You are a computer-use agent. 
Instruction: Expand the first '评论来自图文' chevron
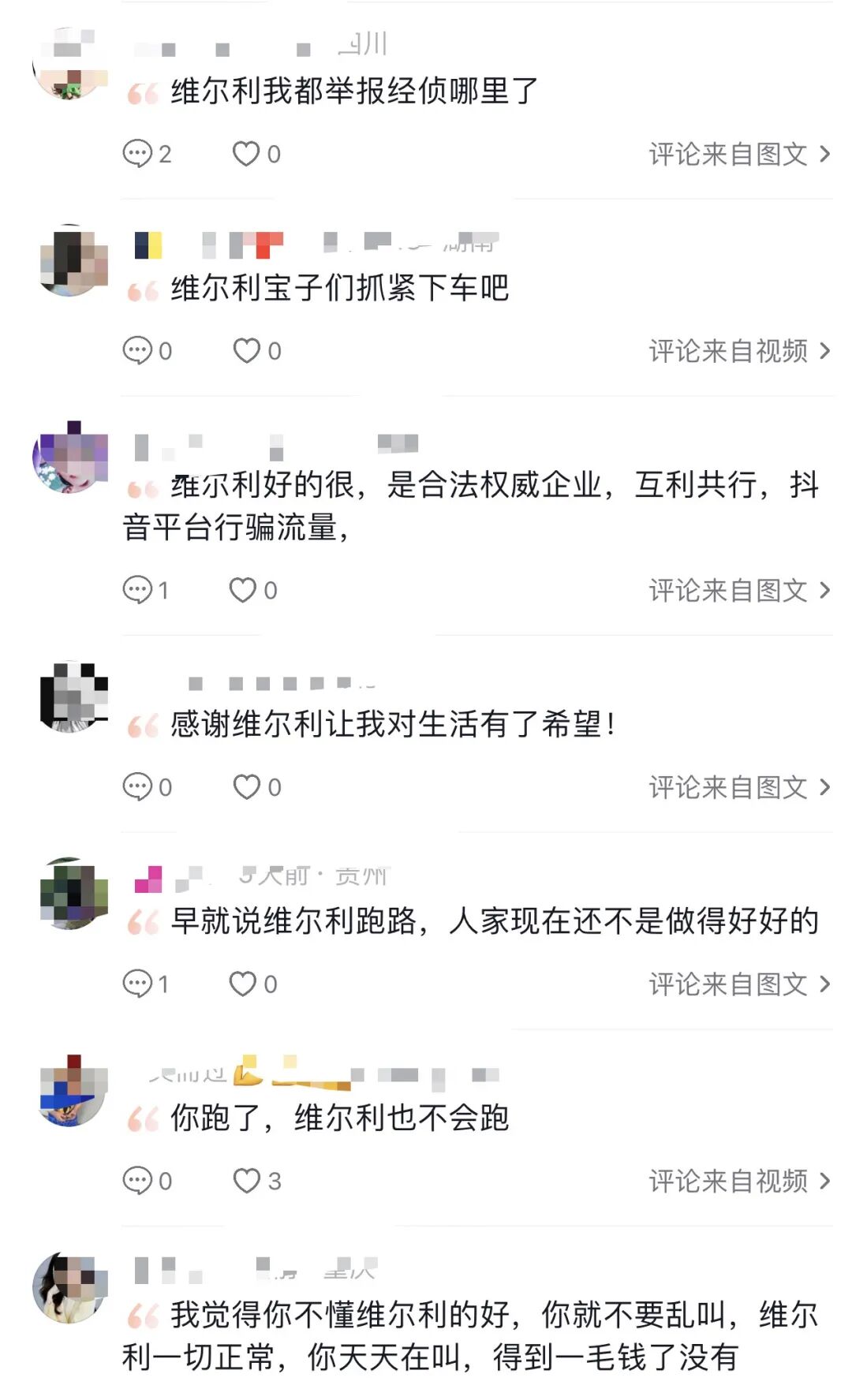pyautogui.click(x=824, y=155)
